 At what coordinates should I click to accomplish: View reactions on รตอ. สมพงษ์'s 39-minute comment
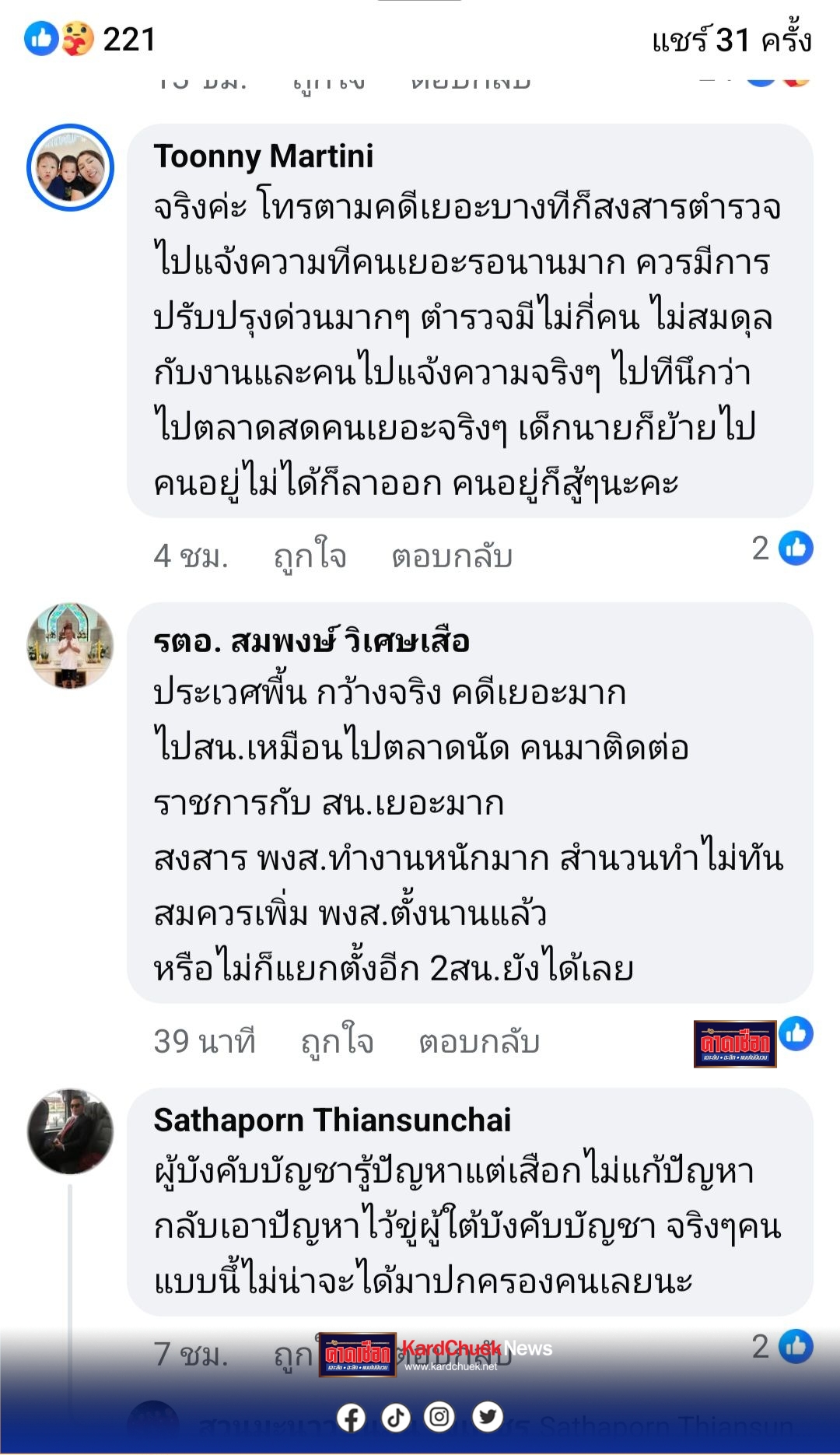(x=796, y=1033)
